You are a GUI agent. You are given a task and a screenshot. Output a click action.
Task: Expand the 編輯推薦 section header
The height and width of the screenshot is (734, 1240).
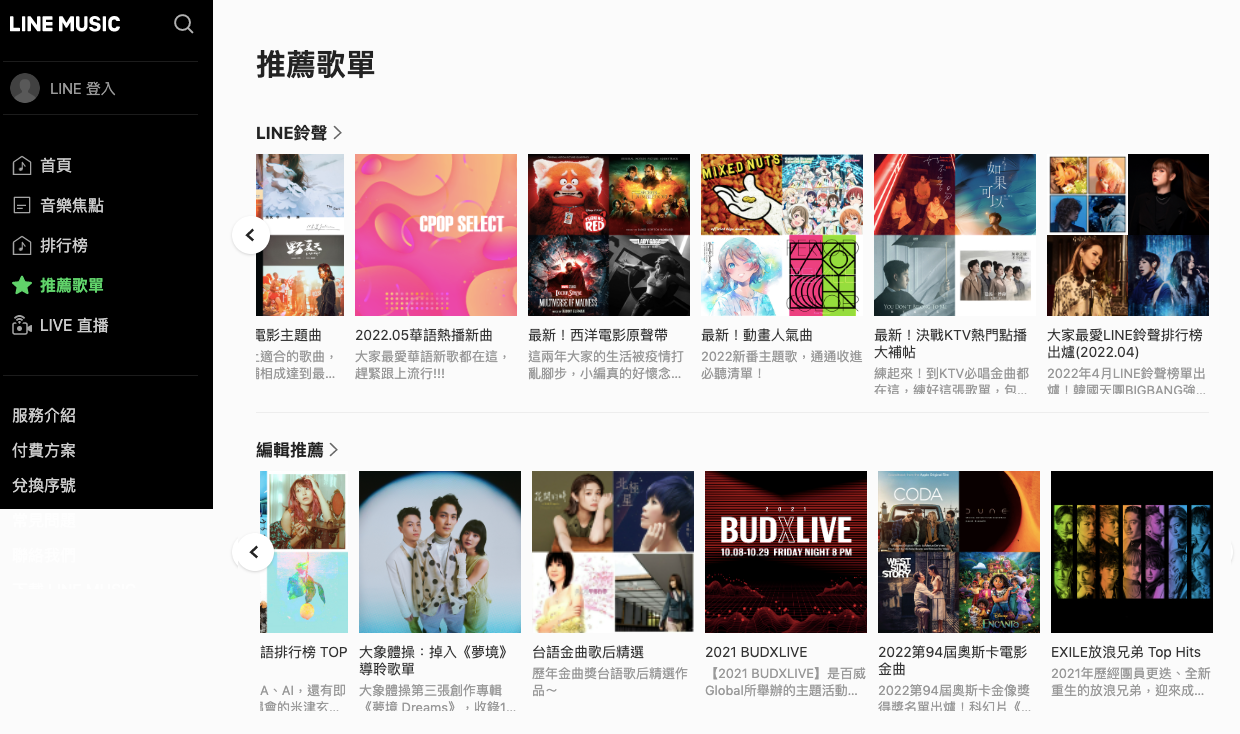click(297, 450)
